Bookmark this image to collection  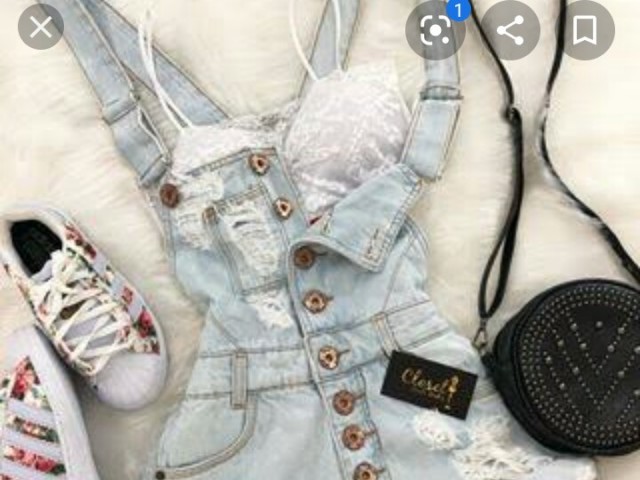(x=586, y=31)
